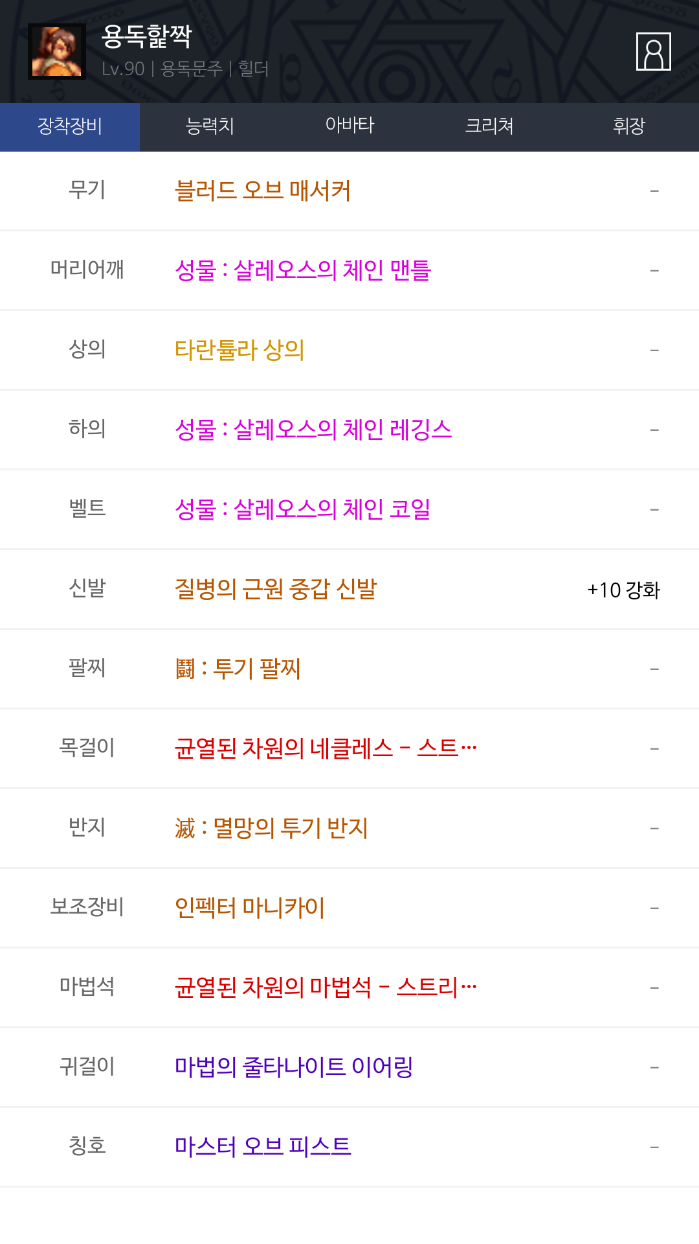This screenshot has height=1244, width=699.
Task: View the 滅 : 멸망의 투기 반지 ring
Action: (271, 828)
